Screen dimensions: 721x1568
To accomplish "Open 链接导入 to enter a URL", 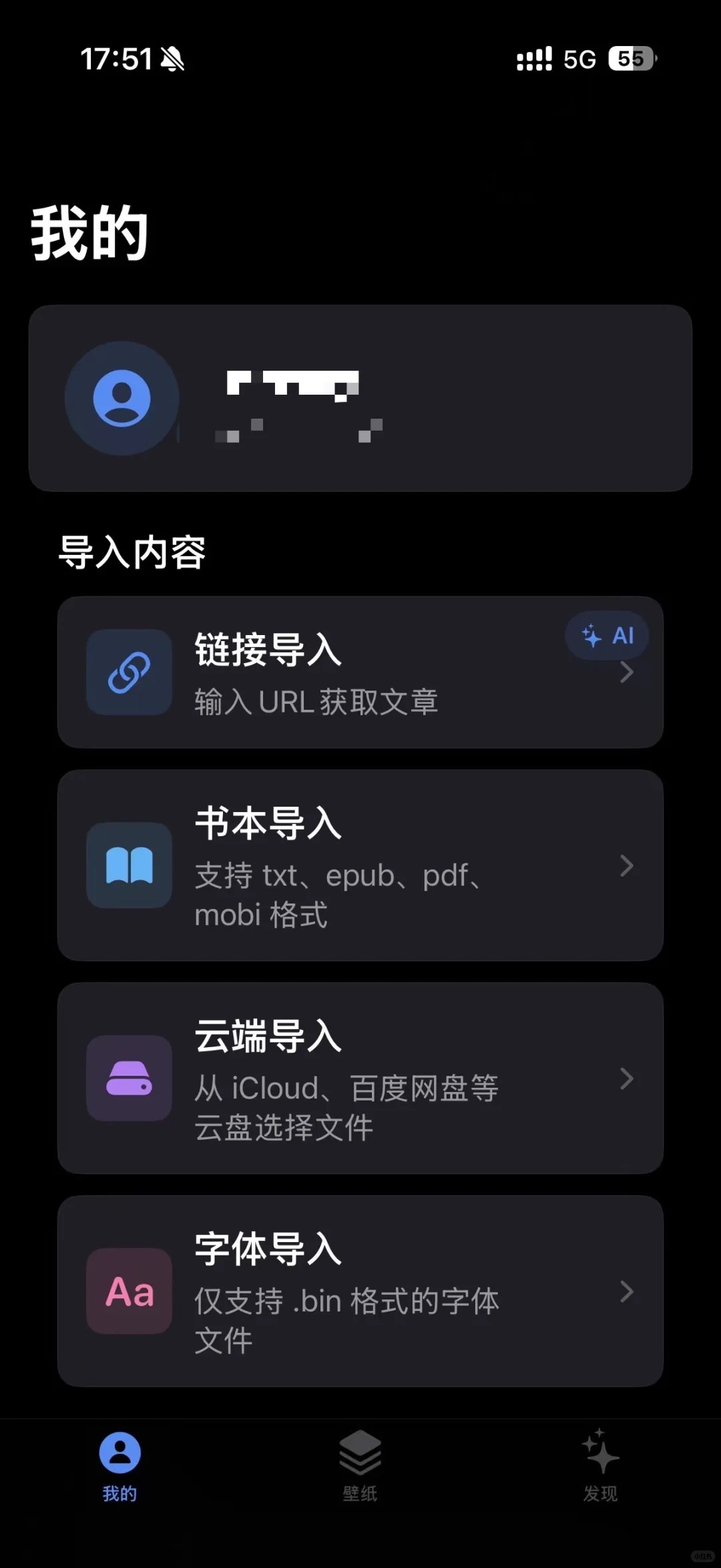I will click(x=360, y=672).
